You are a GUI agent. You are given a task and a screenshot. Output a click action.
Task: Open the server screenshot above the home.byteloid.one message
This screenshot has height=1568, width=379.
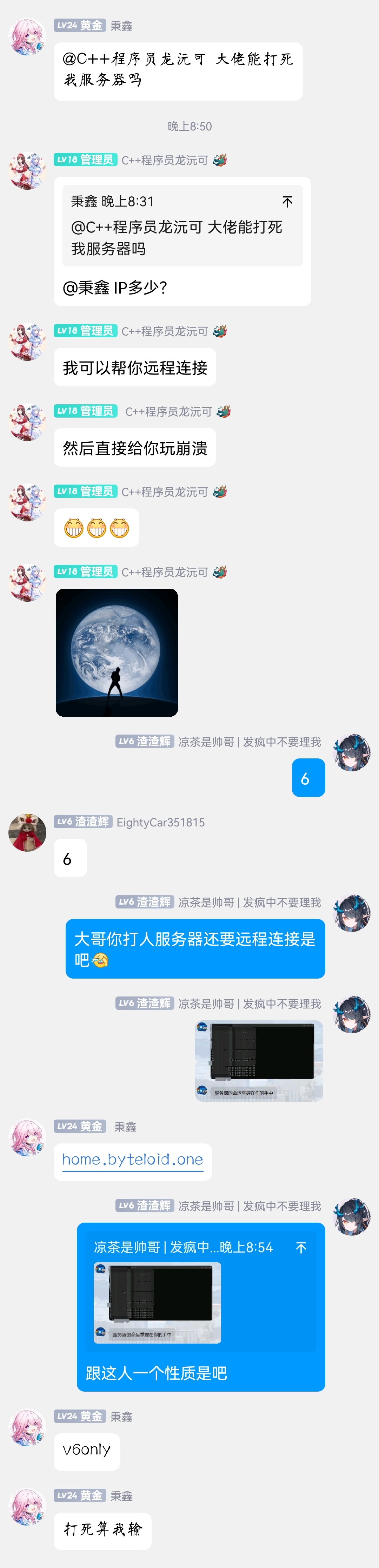[x=259, y=1060]
